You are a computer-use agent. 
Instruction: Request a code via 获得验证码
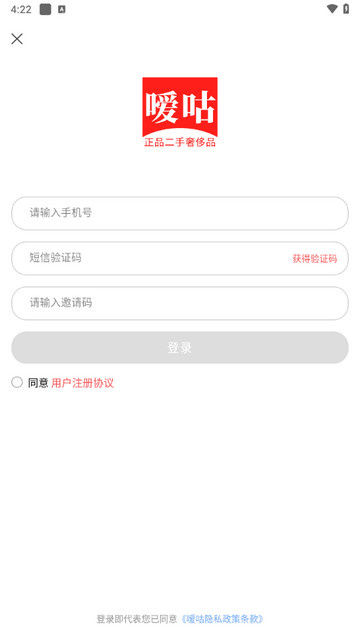315,258
